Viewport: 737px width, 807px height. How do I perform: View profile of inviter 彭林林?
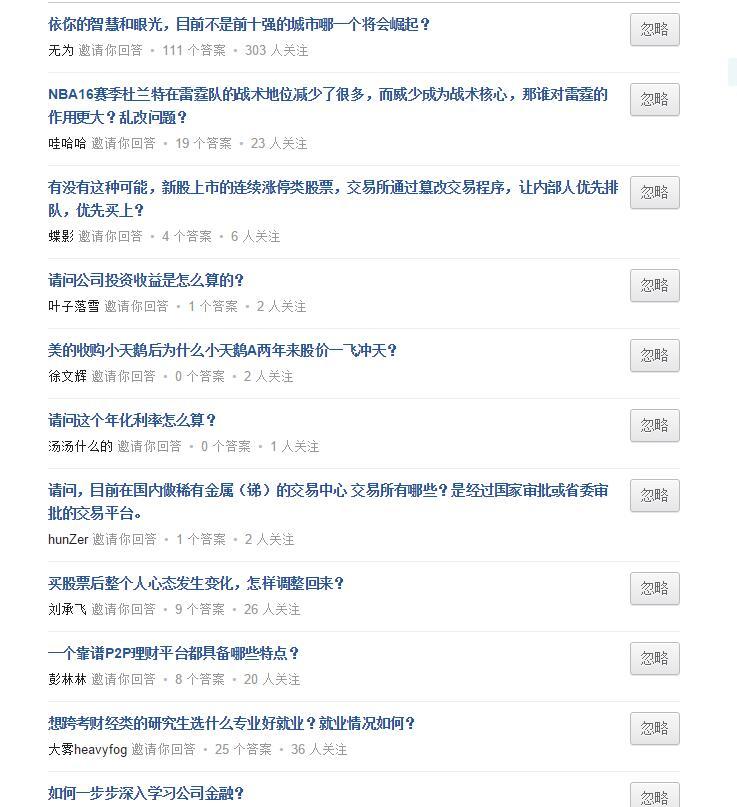pyautogui.click(x=67, y=679)
